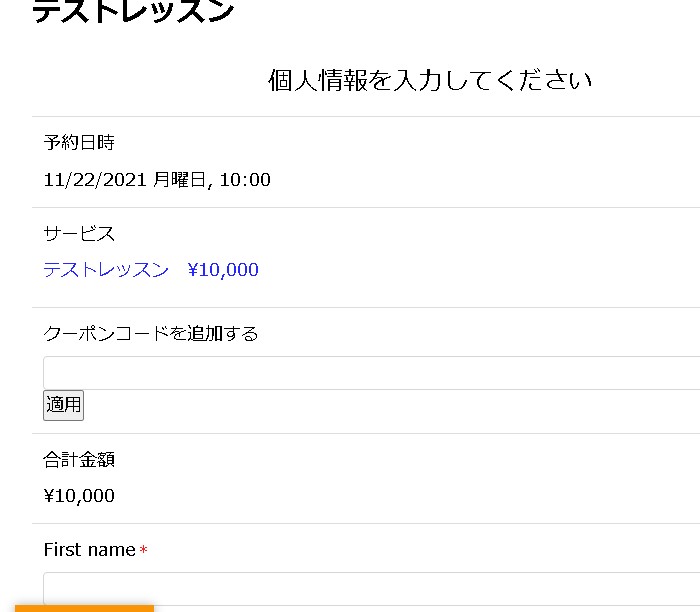
Task: Tap the coupon code input field
Action: click(x=370, y=372)
